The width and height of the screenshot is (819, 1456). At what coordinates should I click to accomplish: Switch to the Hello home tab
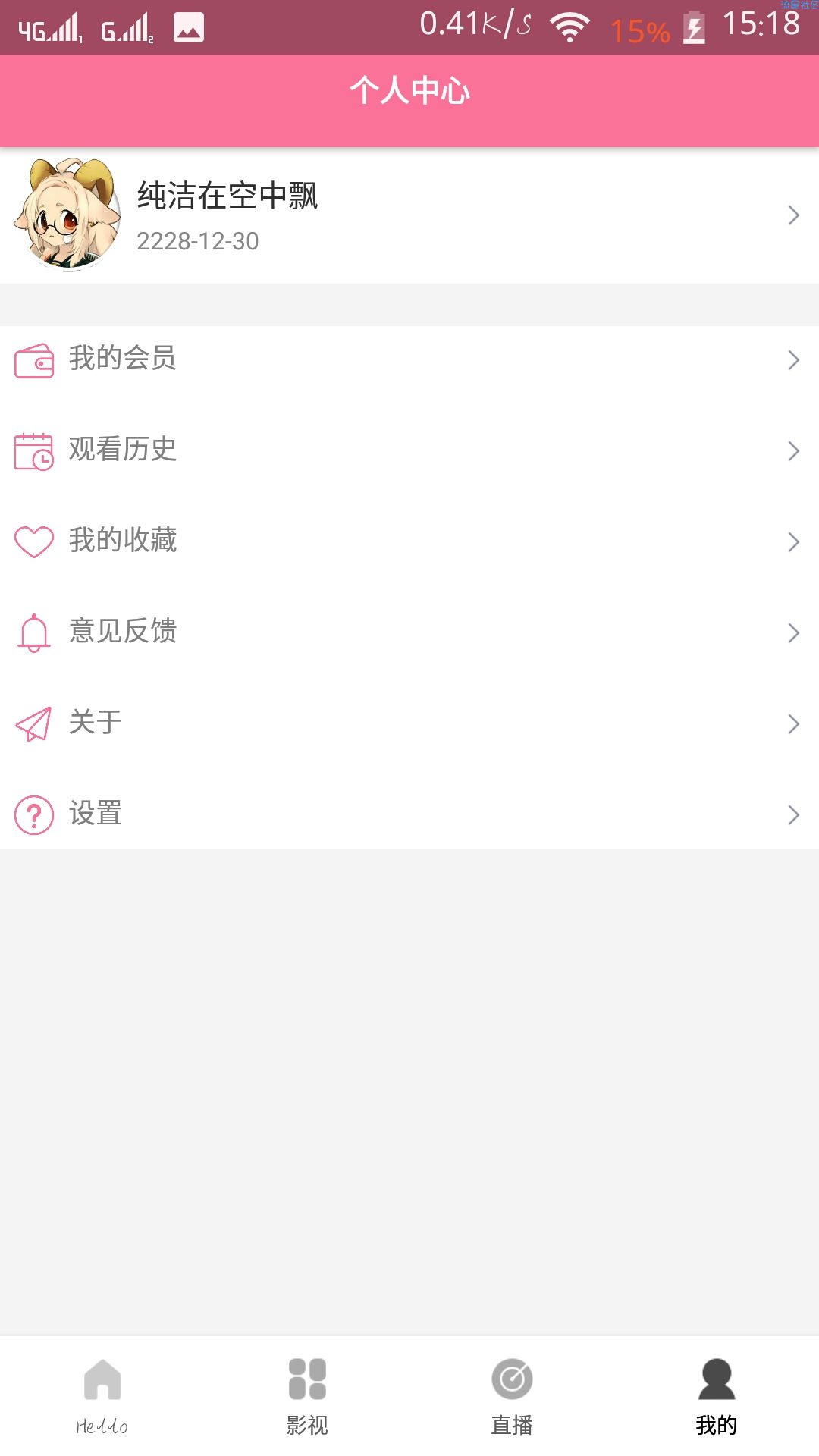102,1397
